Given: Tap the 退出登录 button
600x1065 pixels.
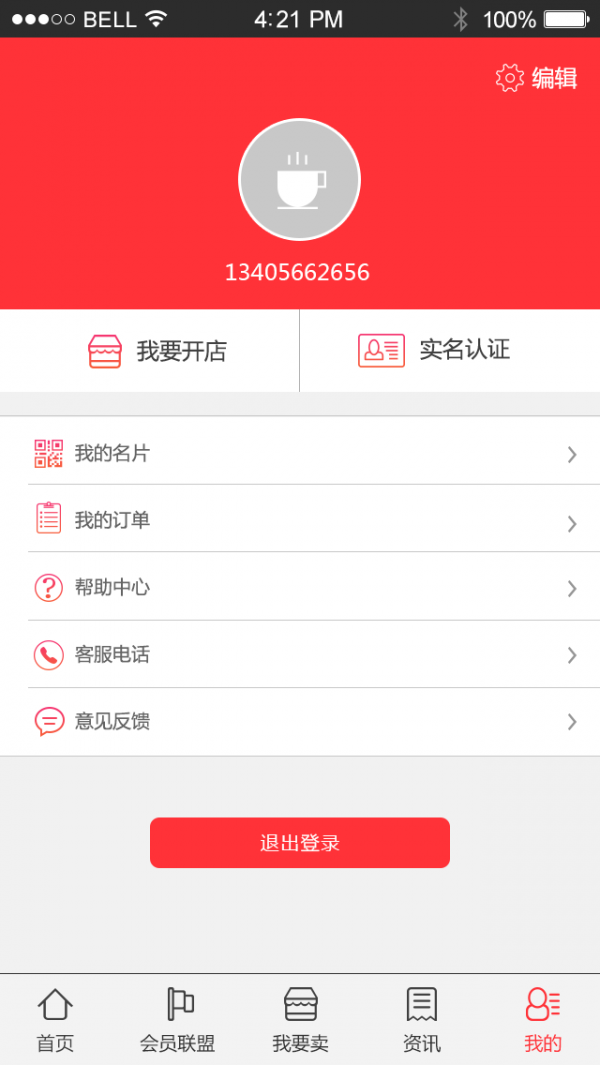Looking at the screenshot, I should coord(300,843).
